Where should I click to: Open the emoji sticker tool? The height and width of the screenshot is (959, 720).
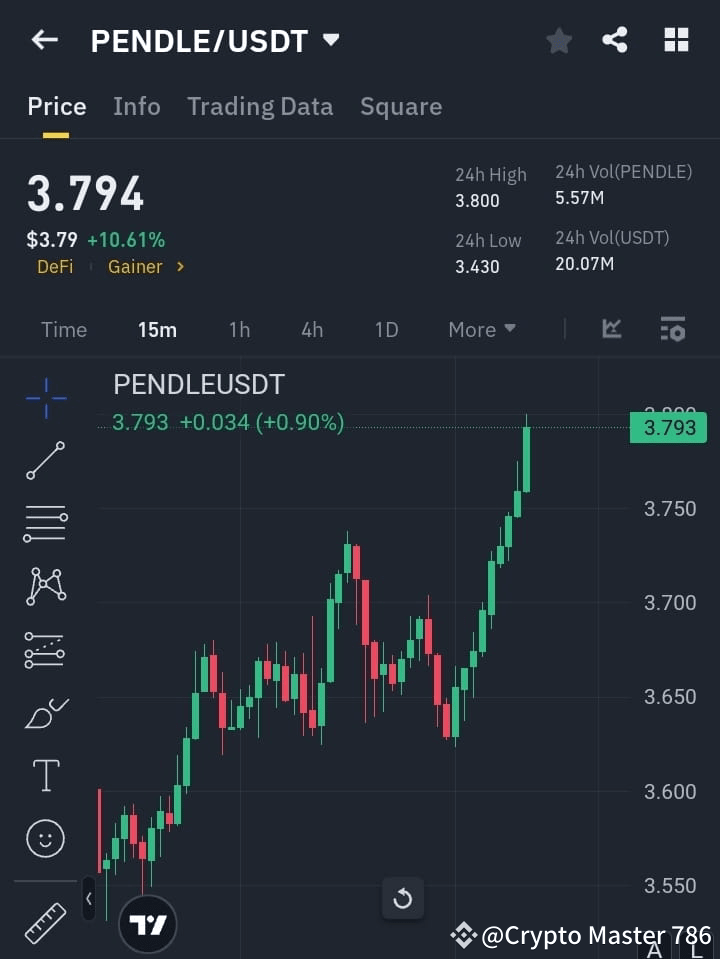(x=44, y=838)
